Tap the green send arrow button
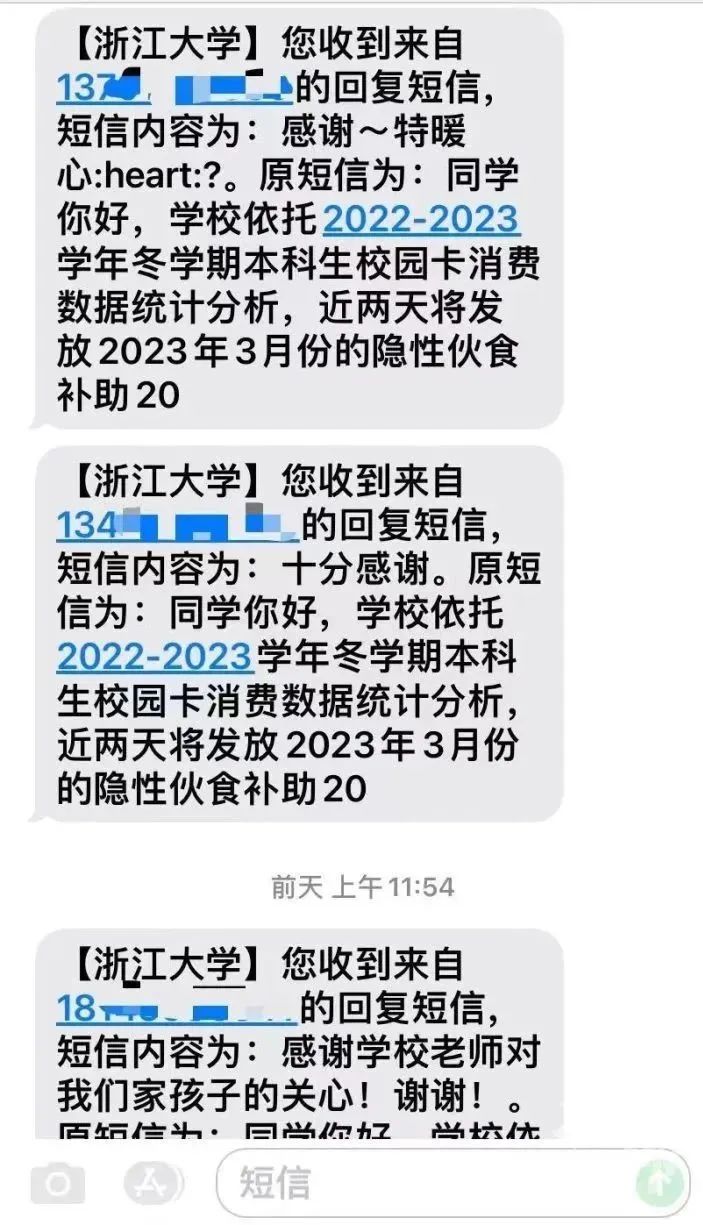The height and width of the screenshot is (1225, 703). coord(660,1184)
